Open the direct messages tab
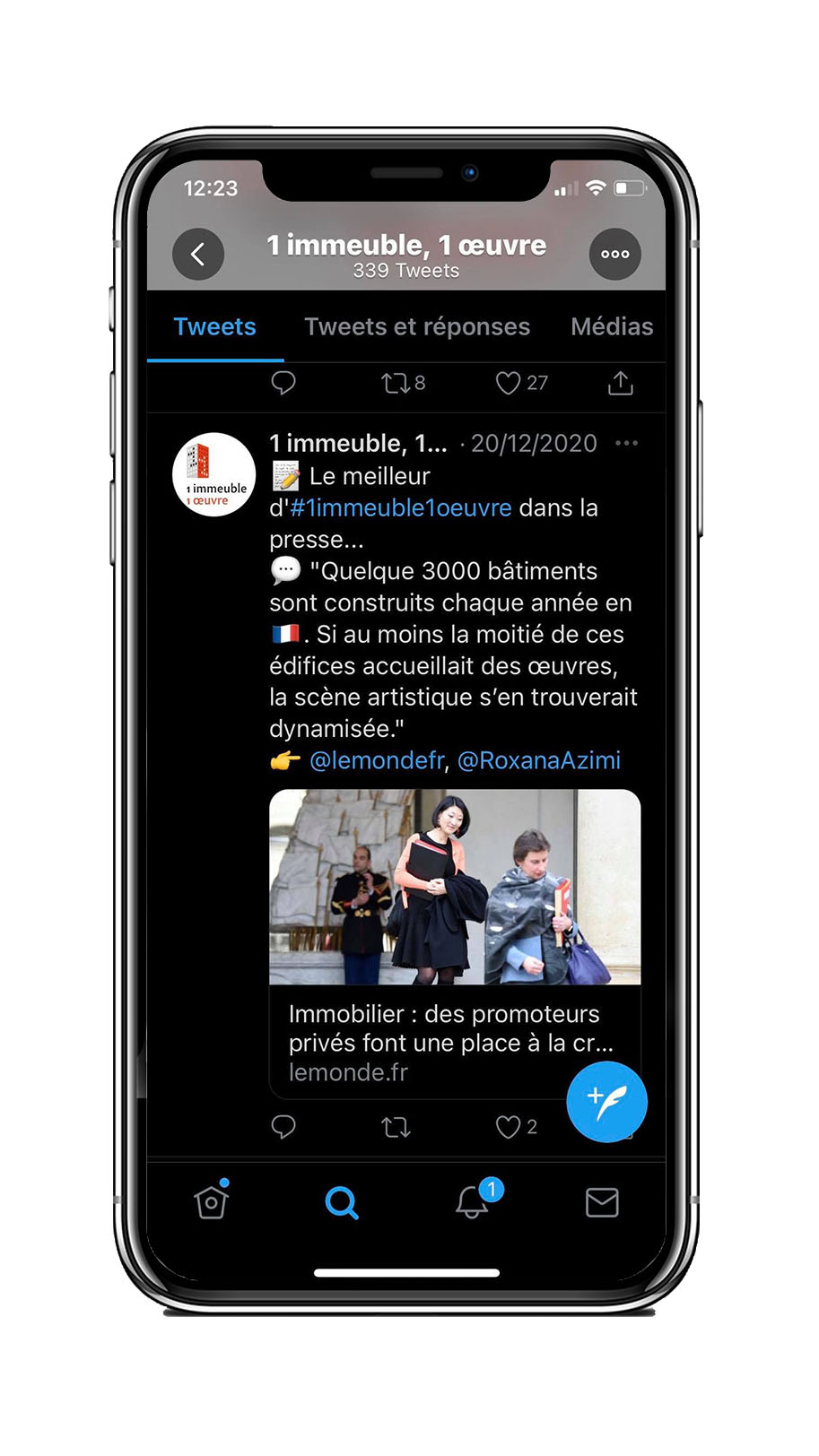 pos(602,1202)
